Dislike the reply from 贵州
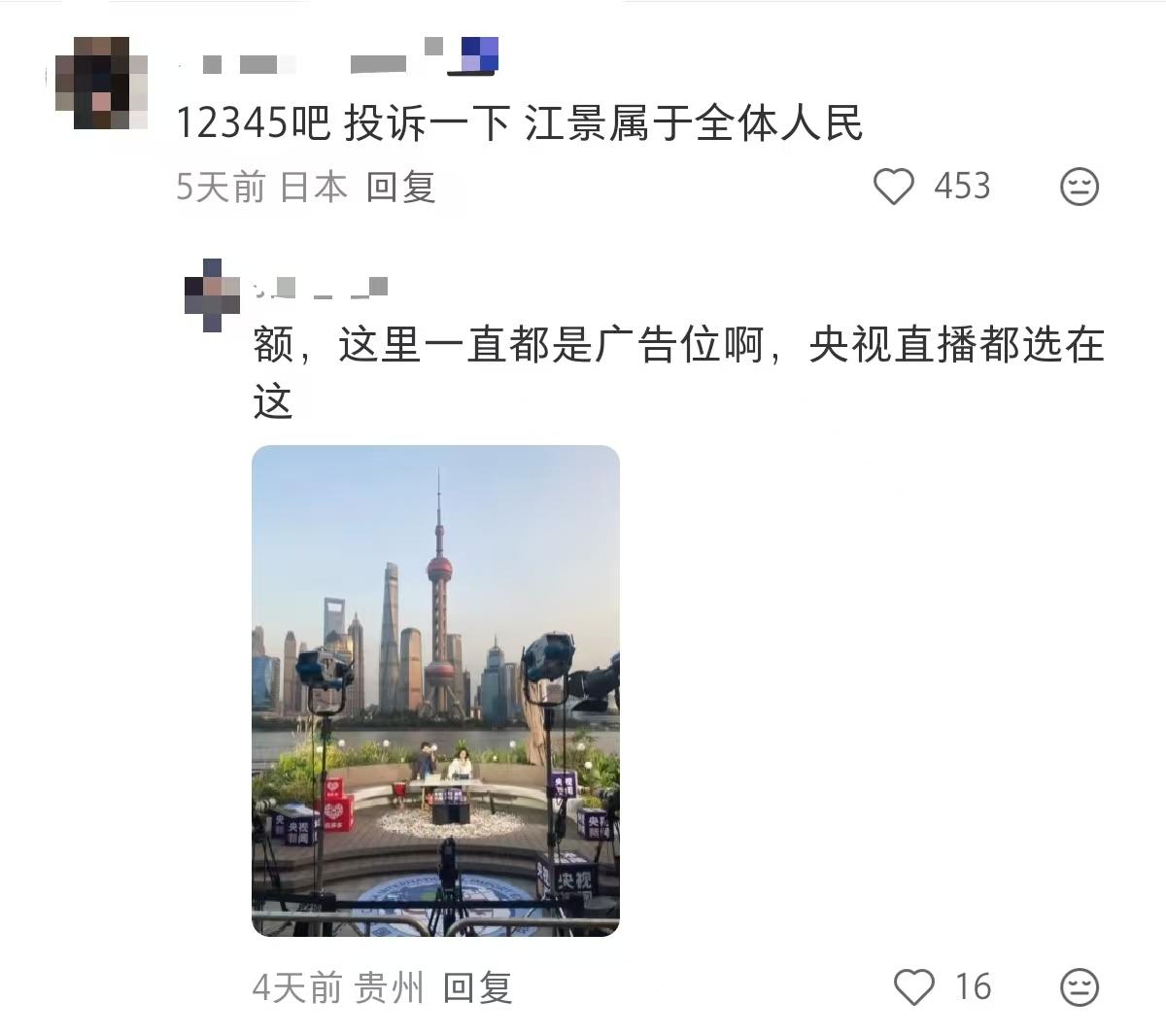 [1079, 987]
